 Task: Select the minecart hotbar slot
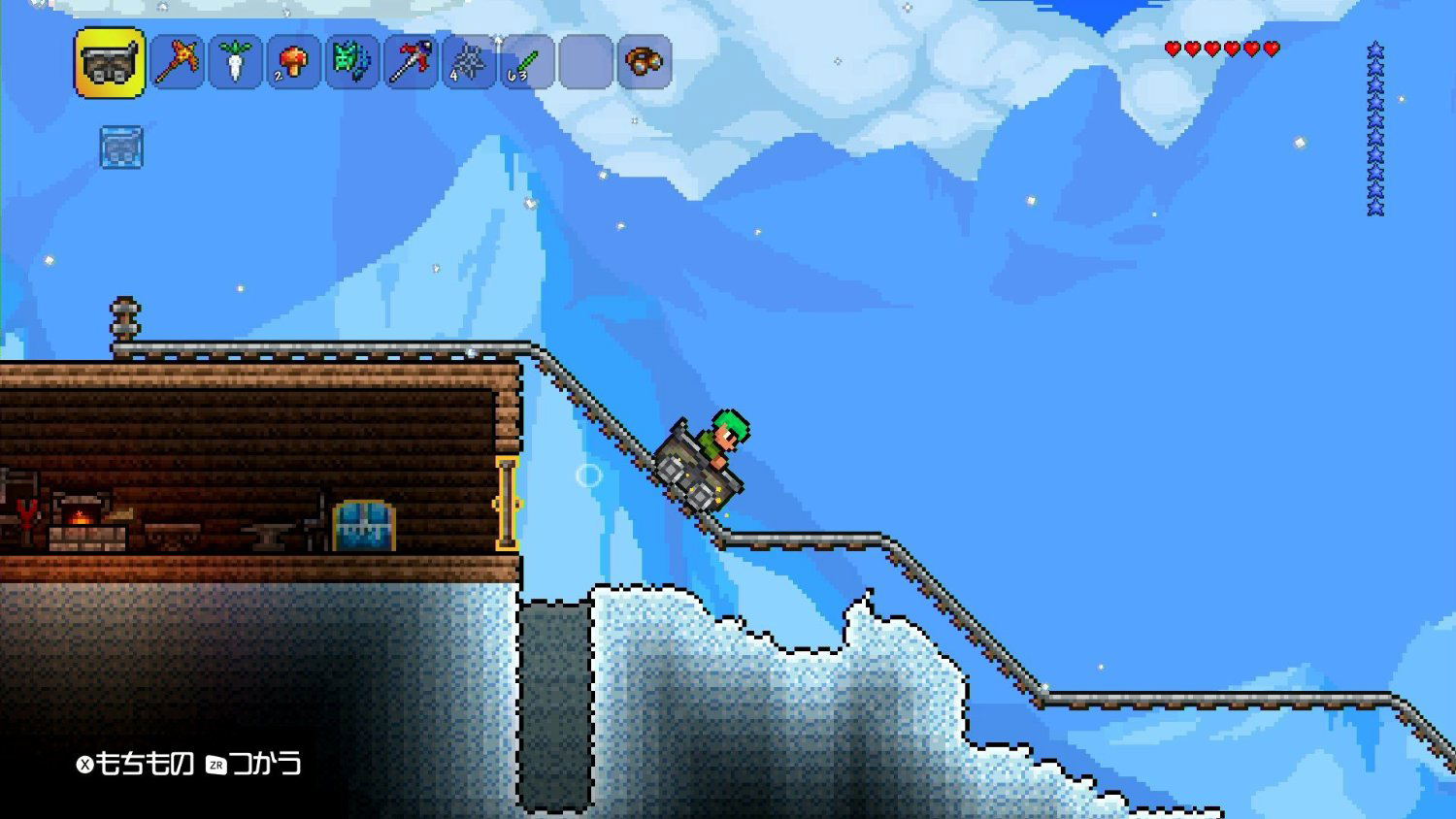point(110,63)
